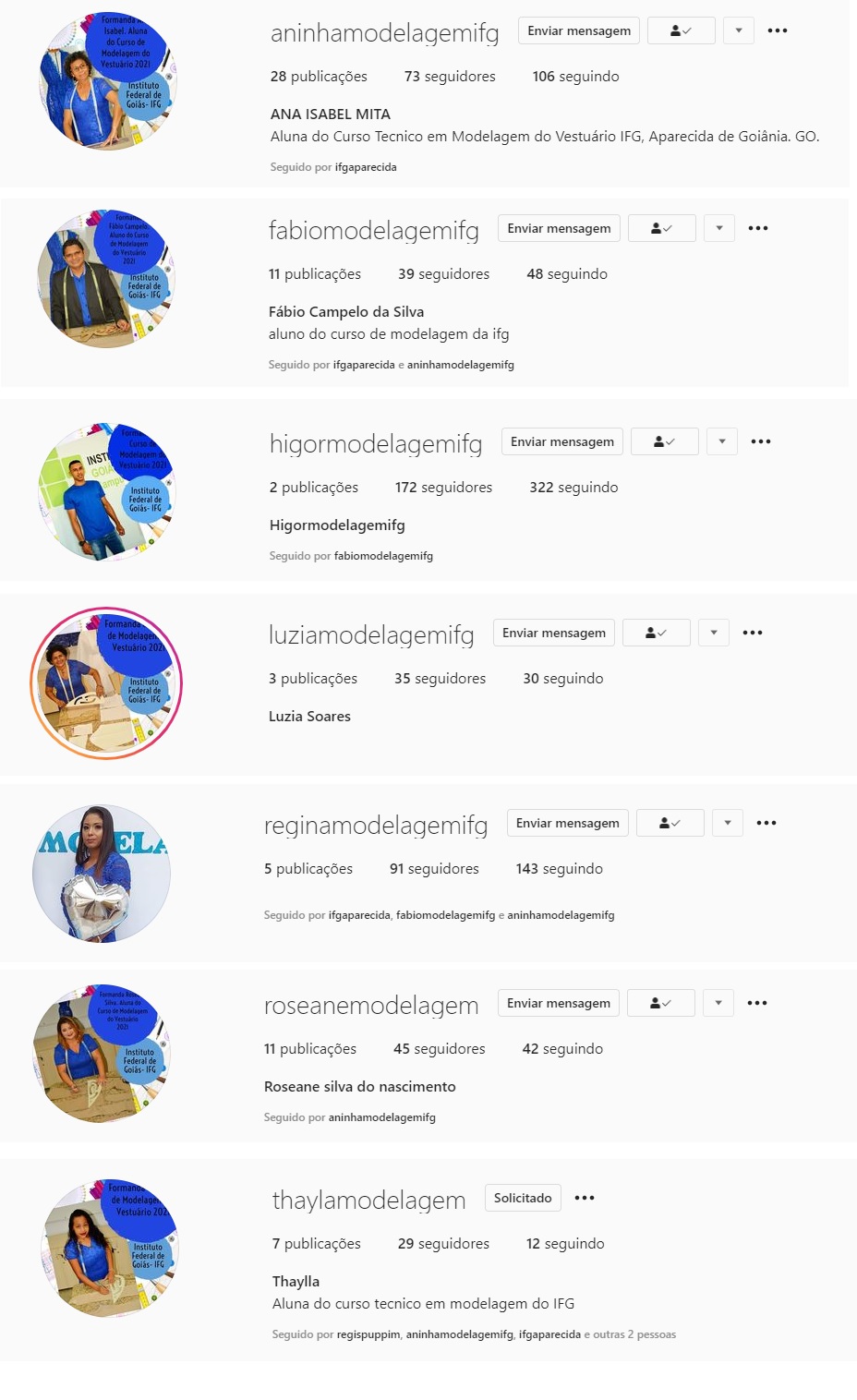Expand suggestions dropdown for reginamodelagemifg

728,823
